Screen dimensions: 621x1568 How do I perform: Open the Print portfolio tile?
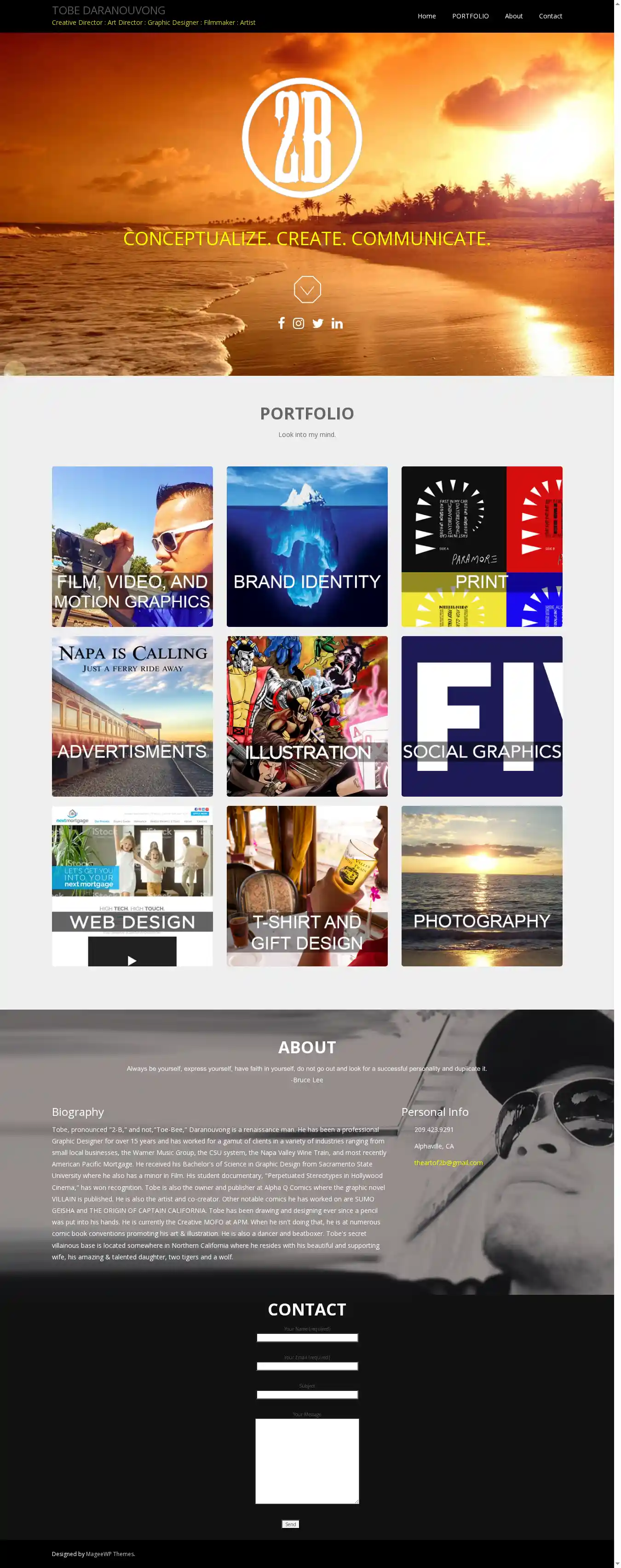(x=482, y=546)
